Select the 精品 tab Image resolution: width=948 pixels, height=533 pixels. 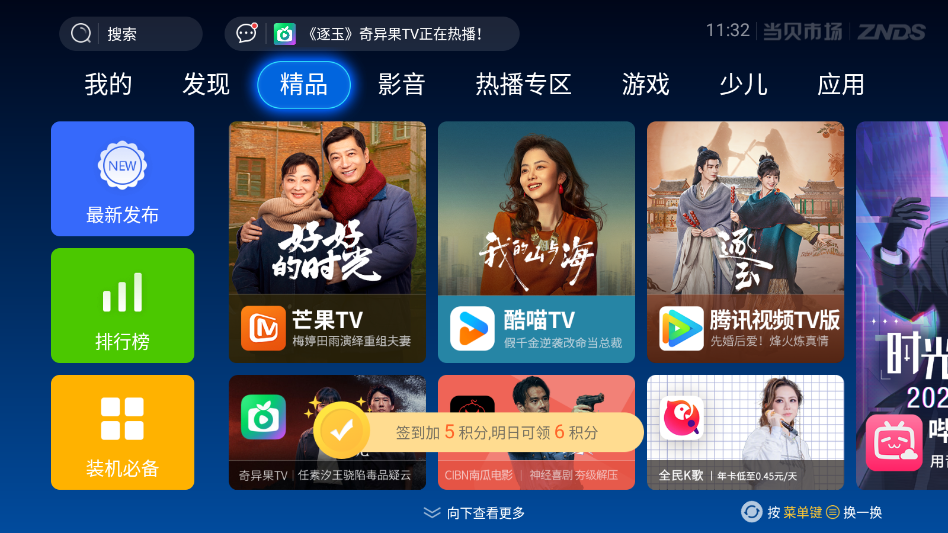coord(304,84)
